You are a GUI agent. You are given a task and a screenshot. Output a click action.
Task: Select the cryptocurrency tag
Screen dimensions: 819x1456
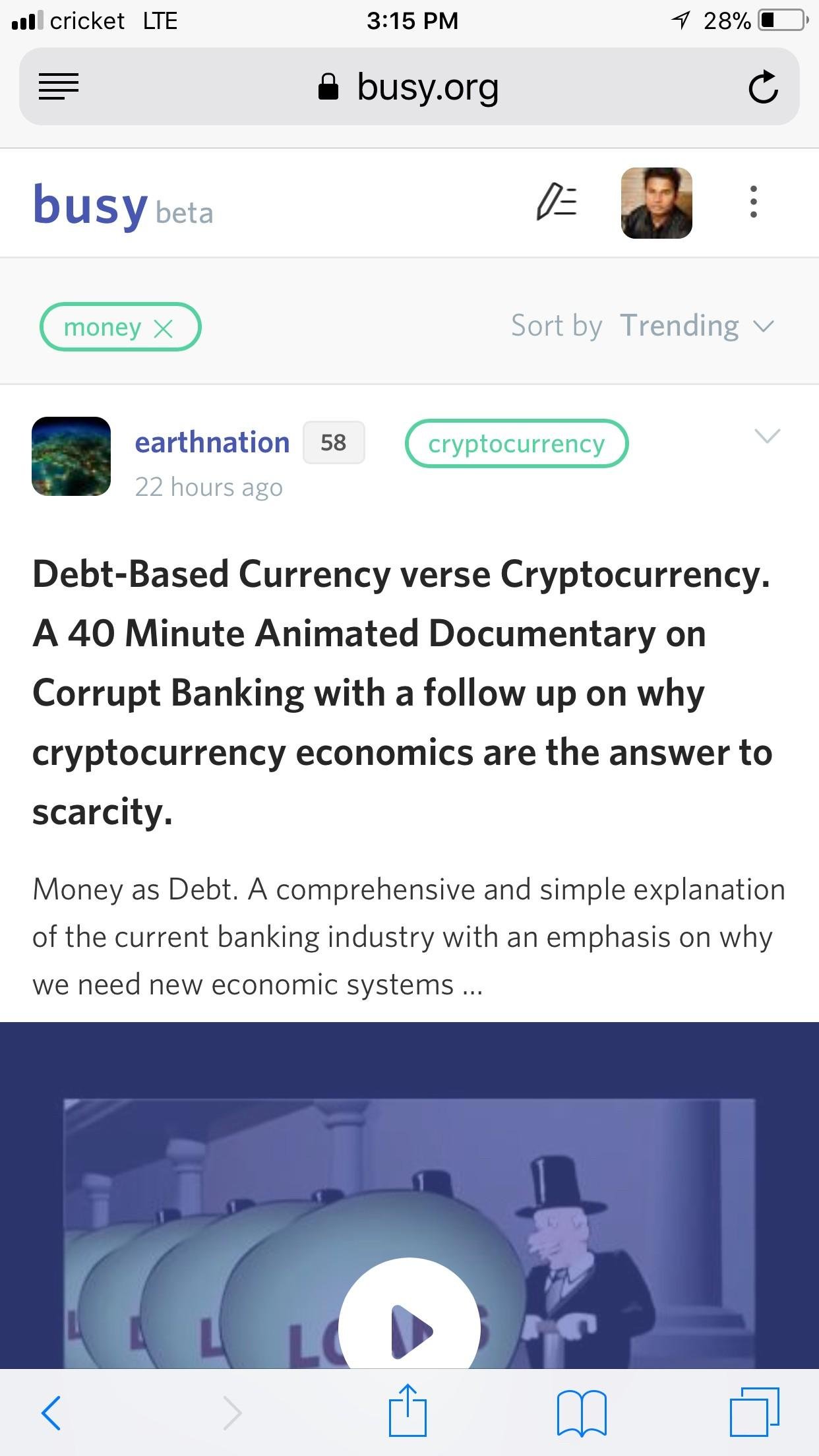pos(516,443)
